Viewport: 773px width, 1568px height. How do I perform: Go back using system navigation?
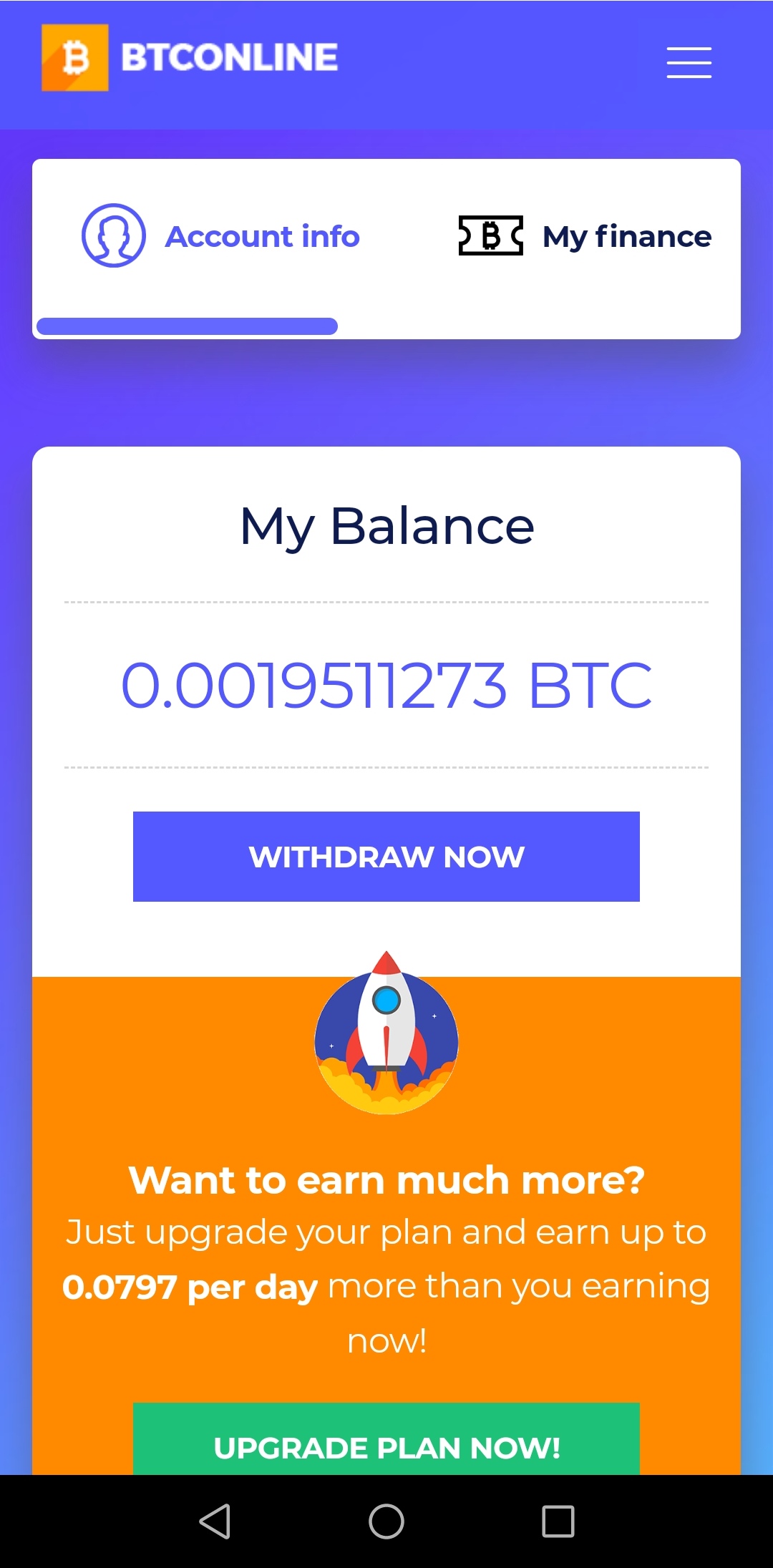(x=215, y=1521)
